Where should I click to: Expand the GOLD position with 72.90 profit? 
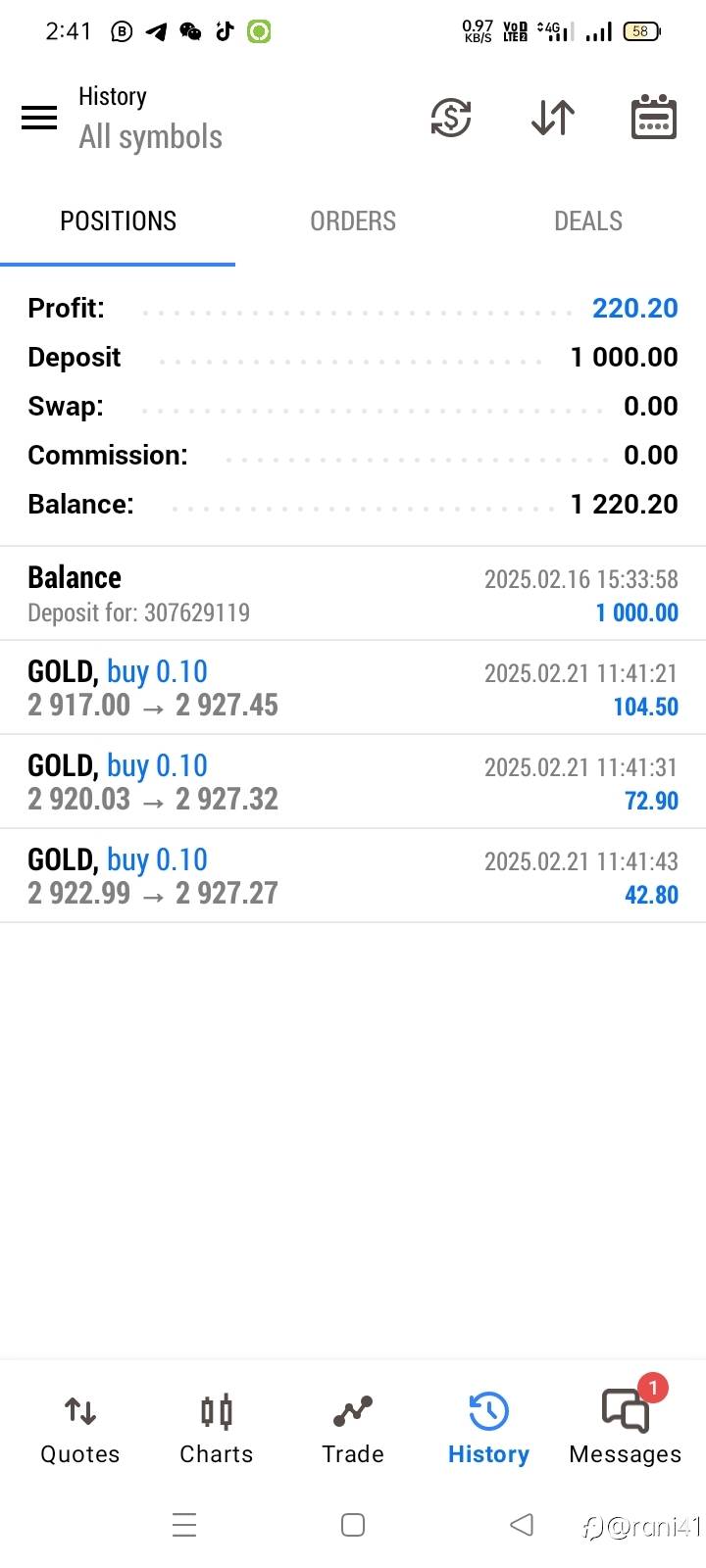[x=353, y=782]
